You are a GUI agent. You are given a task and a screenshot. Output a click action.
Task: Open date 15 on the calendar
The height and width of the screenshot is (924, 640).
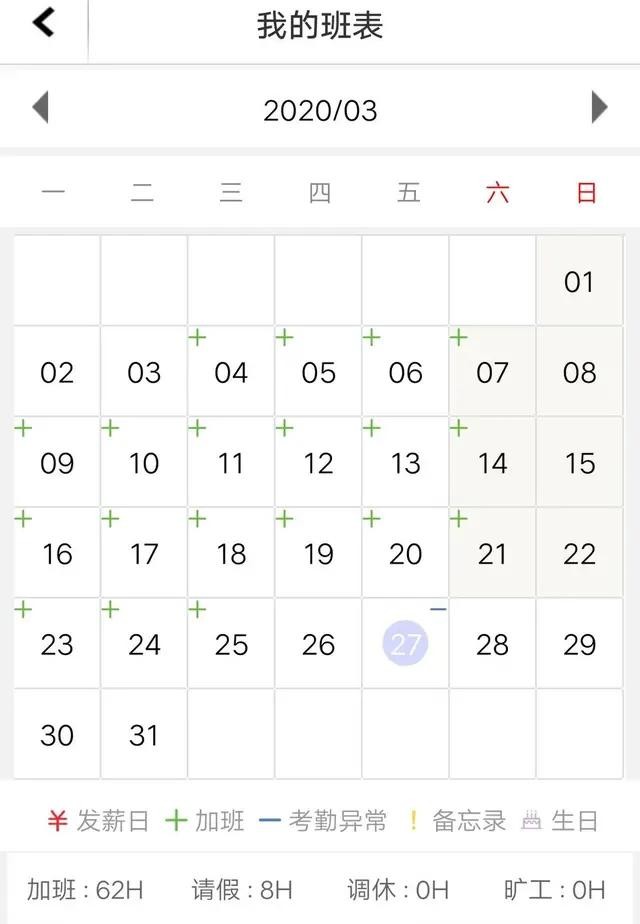[x=579, y=463]
